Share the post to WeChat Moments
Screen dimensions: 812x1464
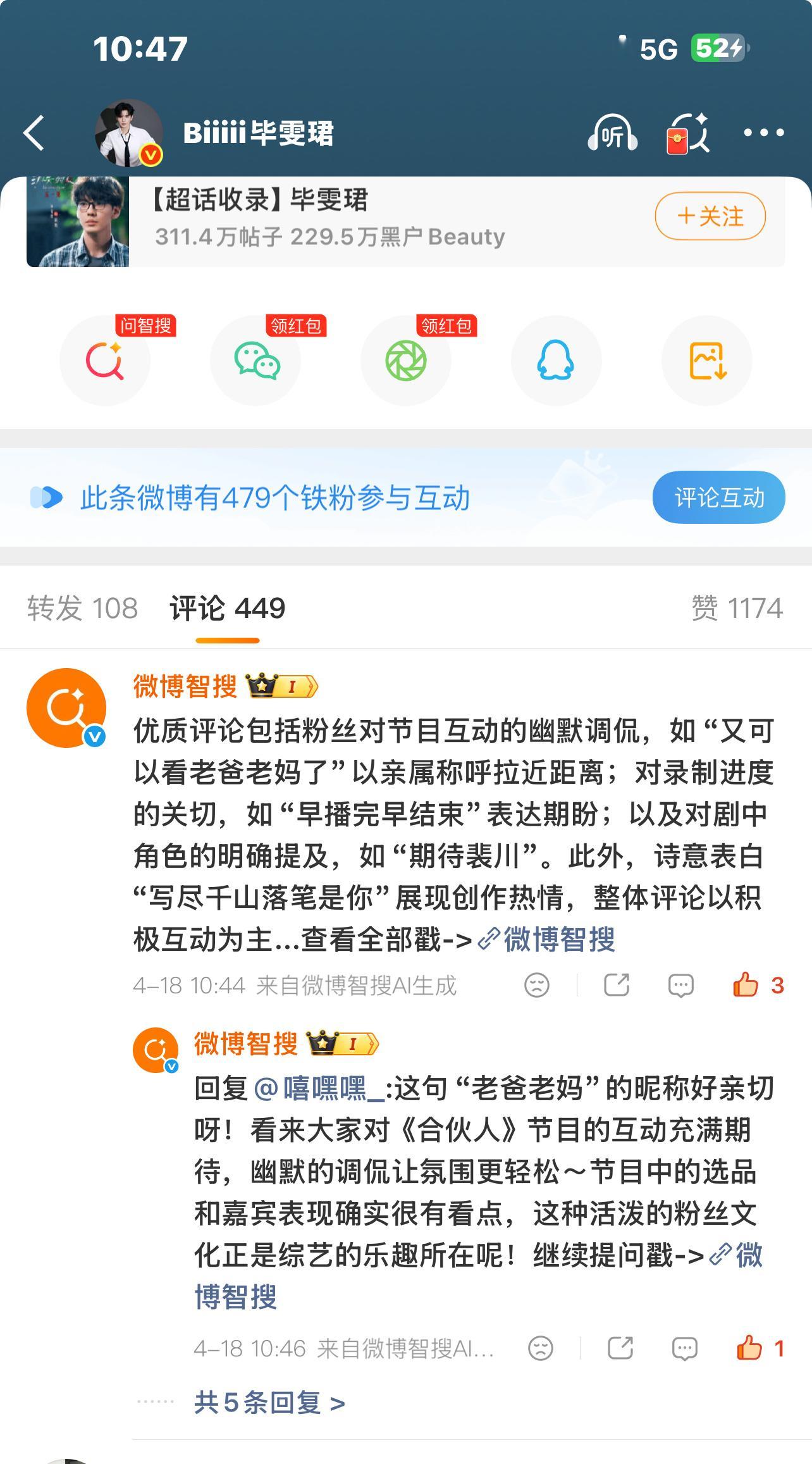406,361
